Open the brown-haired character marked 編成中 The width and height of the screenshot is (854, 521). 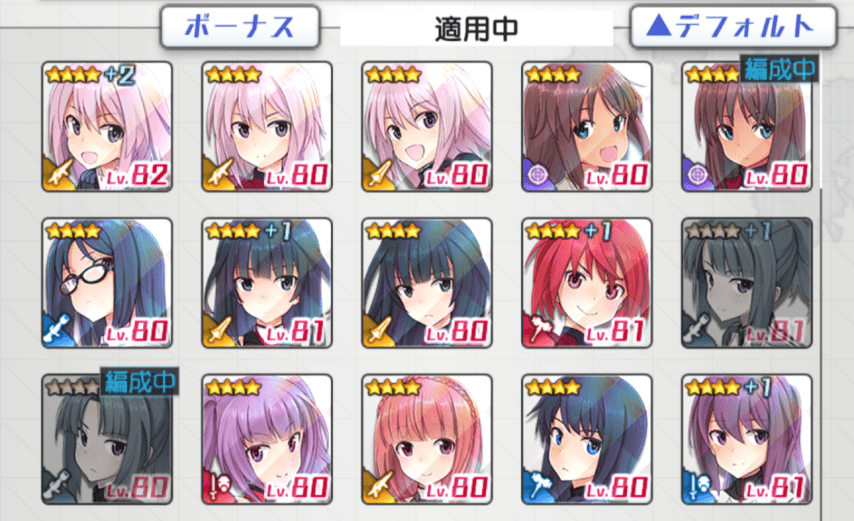point(747,126)
